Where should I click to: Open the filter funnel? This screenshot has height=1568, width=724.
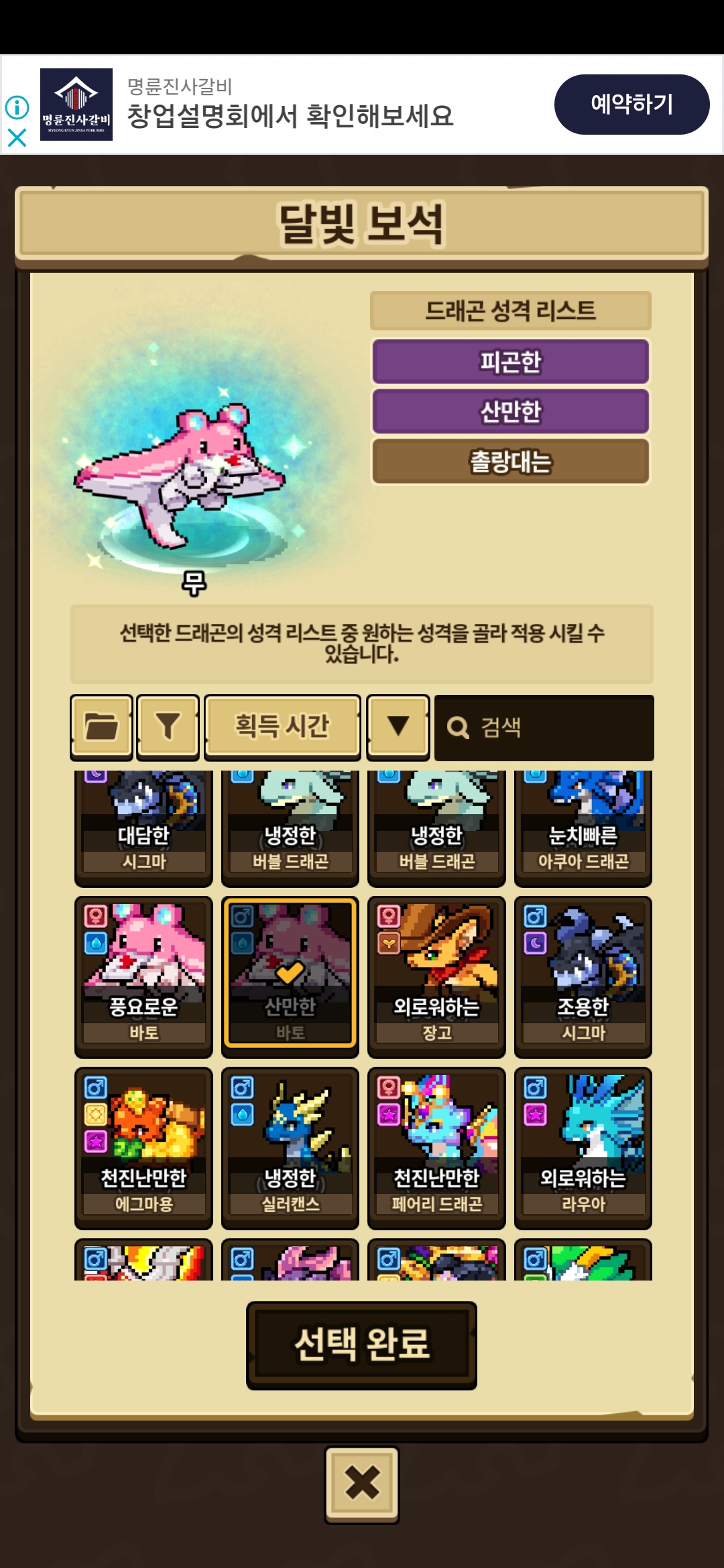click(x=168, y=727)
